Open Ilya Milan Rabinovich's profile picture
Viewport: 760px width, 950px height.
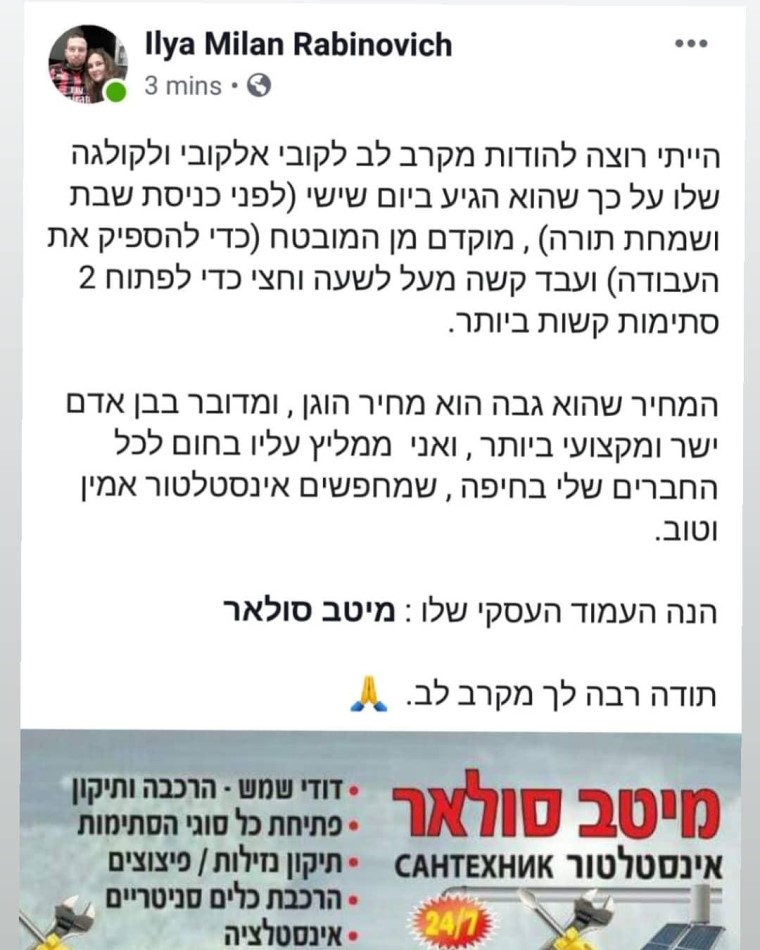[88, 65]
